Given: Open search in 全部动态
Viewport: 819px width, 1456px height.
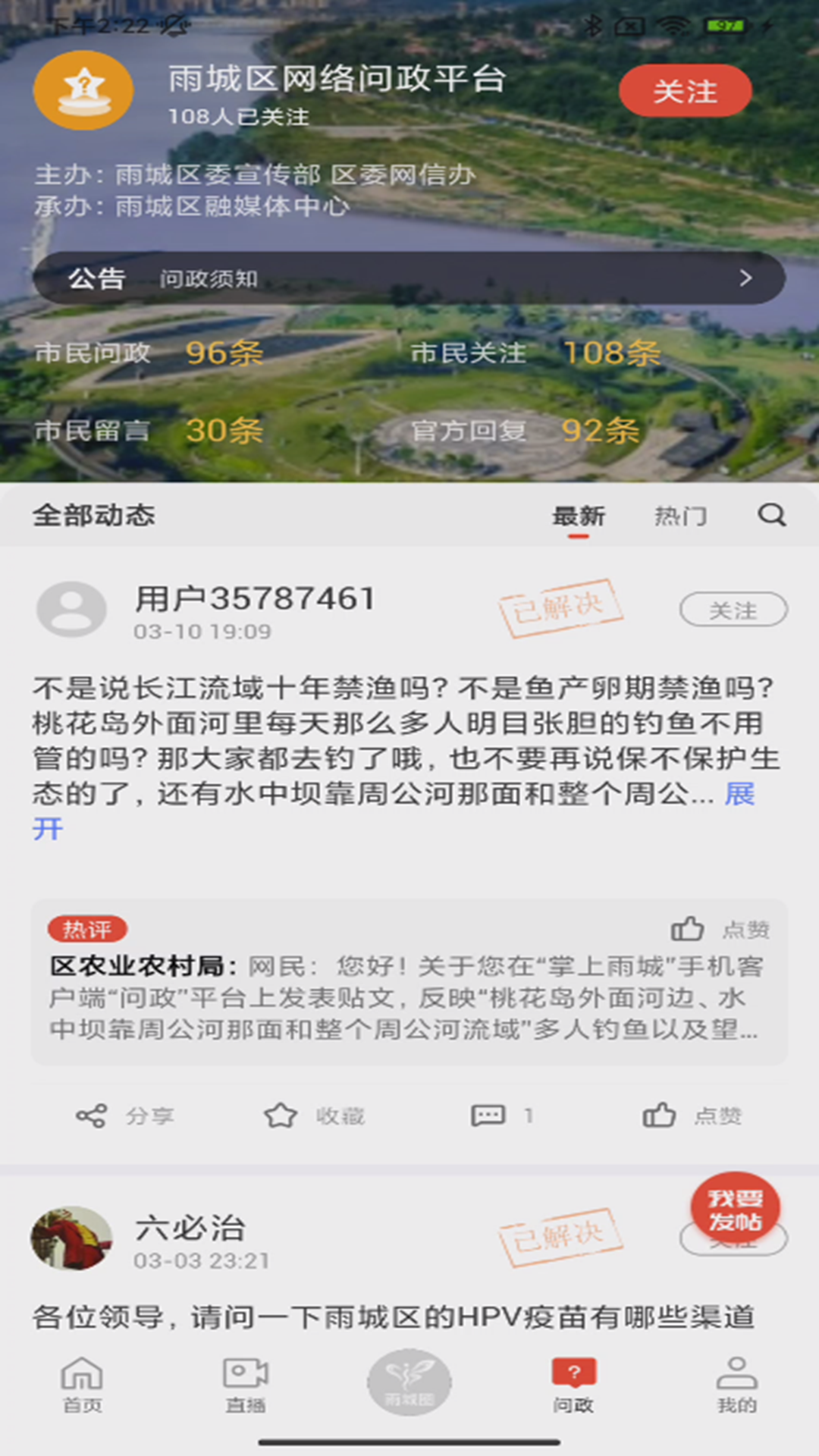Looking at the screenshot, I should (772, 515).
